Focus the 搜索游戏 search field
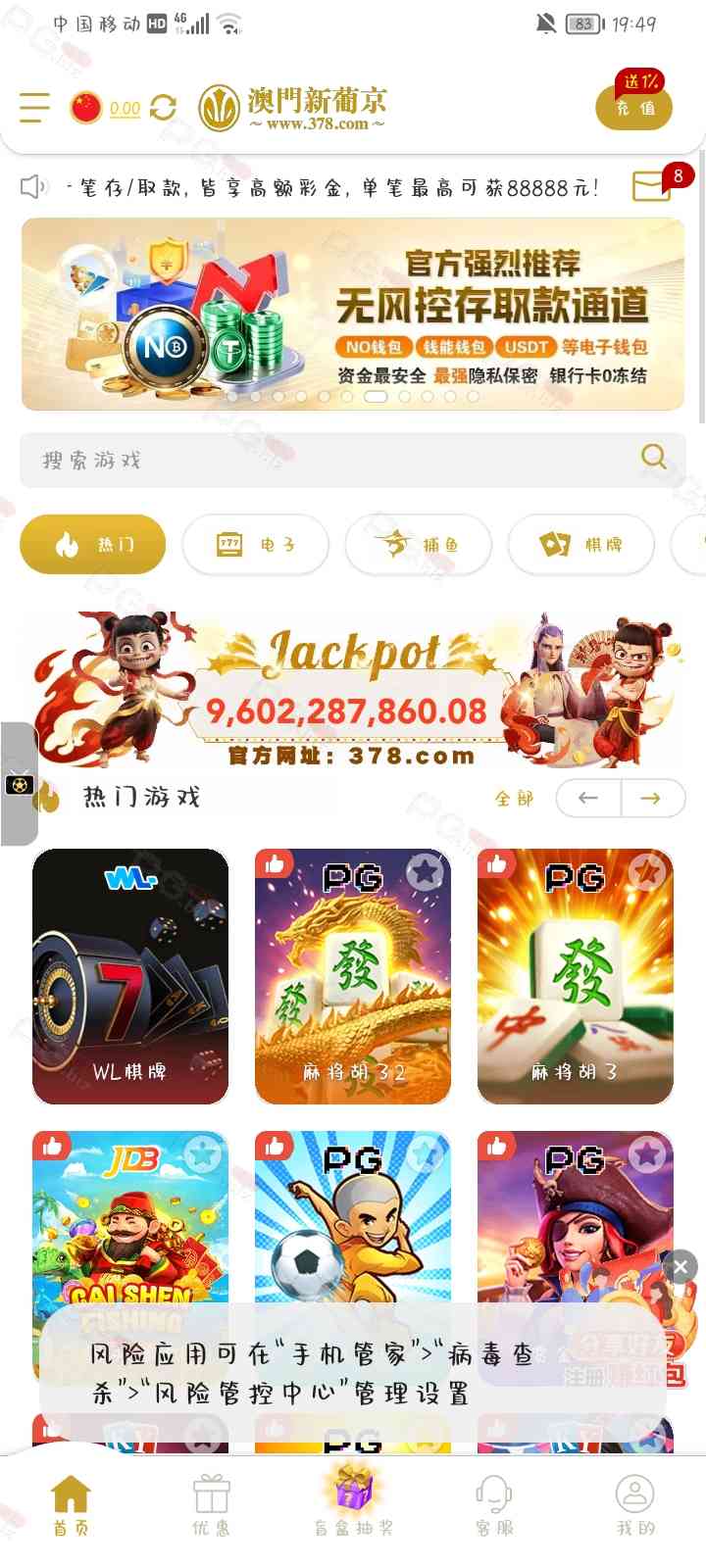Screen dimensions: 706x1568 (x=333, y=459)
